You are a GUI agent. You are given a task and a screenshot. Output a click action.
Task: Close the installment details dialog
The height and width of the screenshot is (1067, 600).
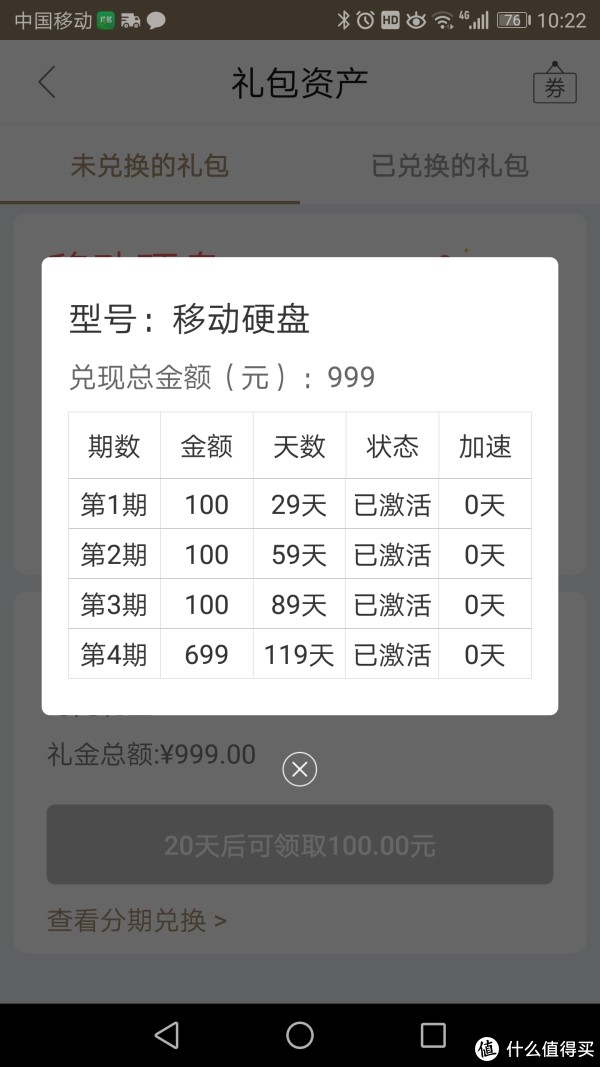click(299, 769)
